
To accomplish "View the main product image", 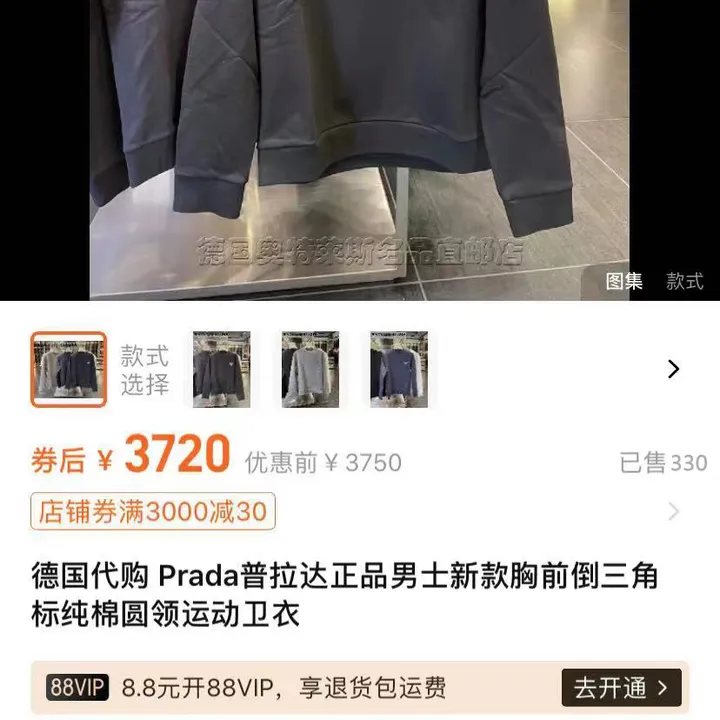I will pyautogui.click(x=360, y=140).
